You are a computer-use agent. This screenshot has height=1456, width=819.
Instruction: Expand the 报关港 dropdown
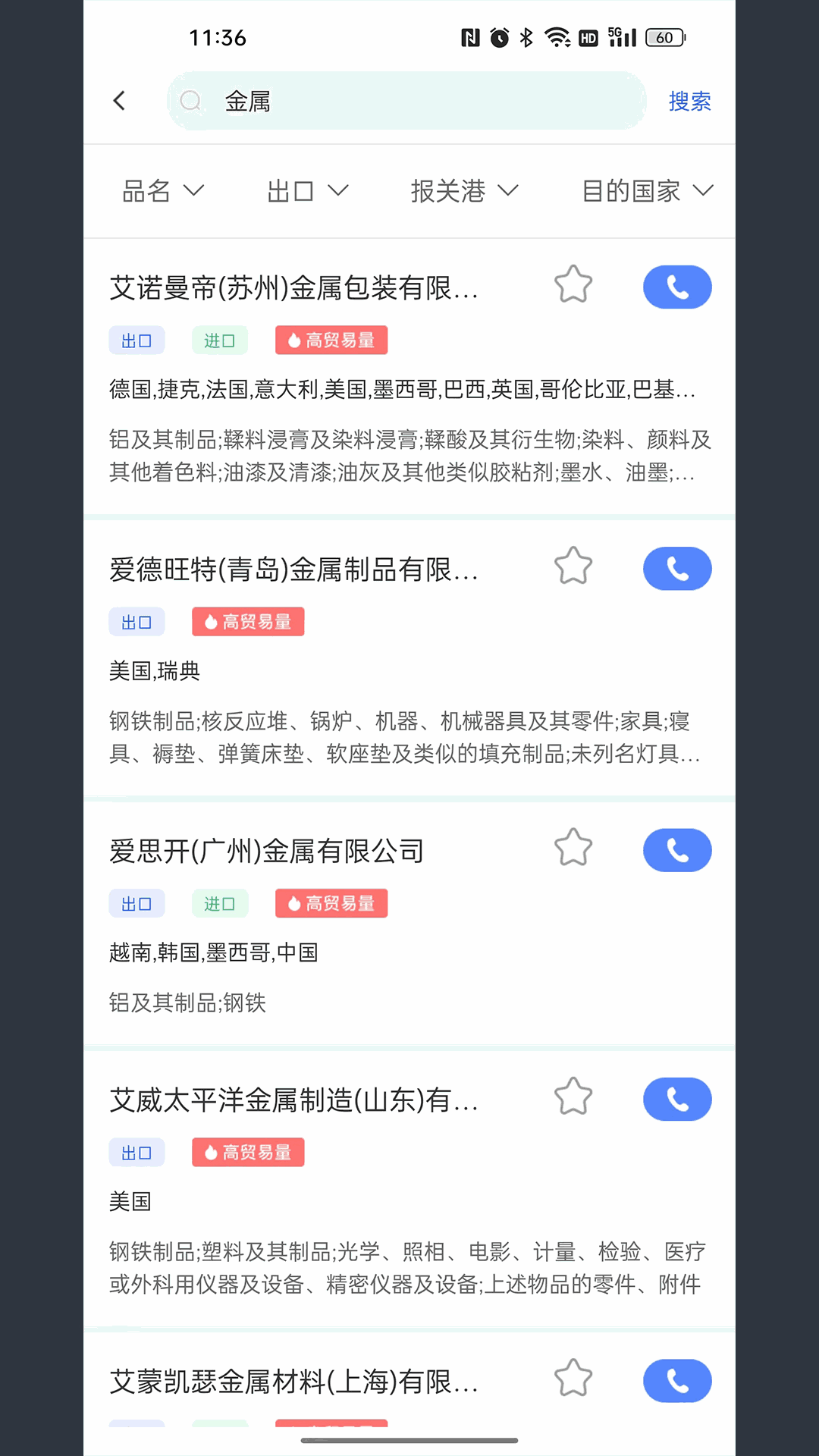tap(464, 191)
